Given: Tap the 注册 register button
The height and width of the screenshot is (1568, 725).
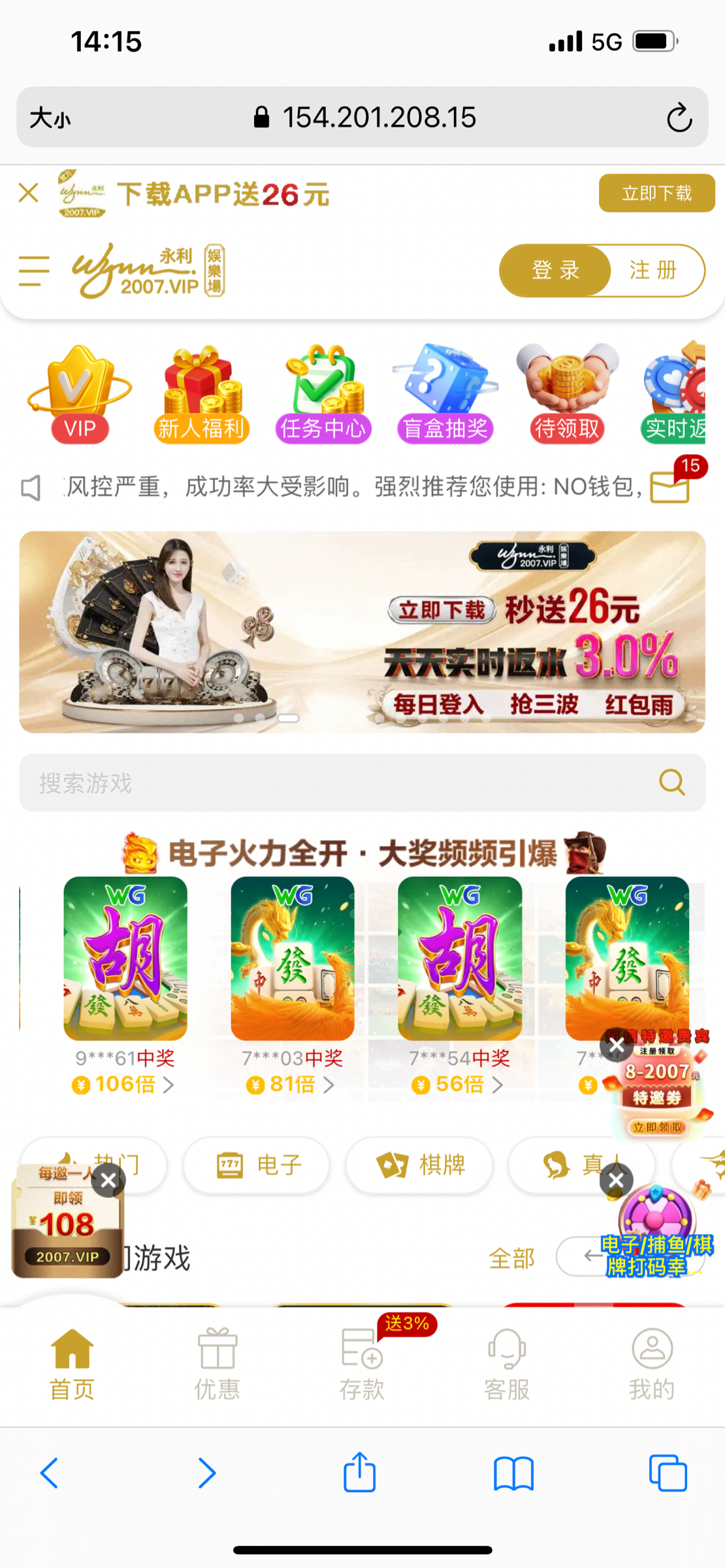Looking at the screenshot, I should tap(654, 270).
